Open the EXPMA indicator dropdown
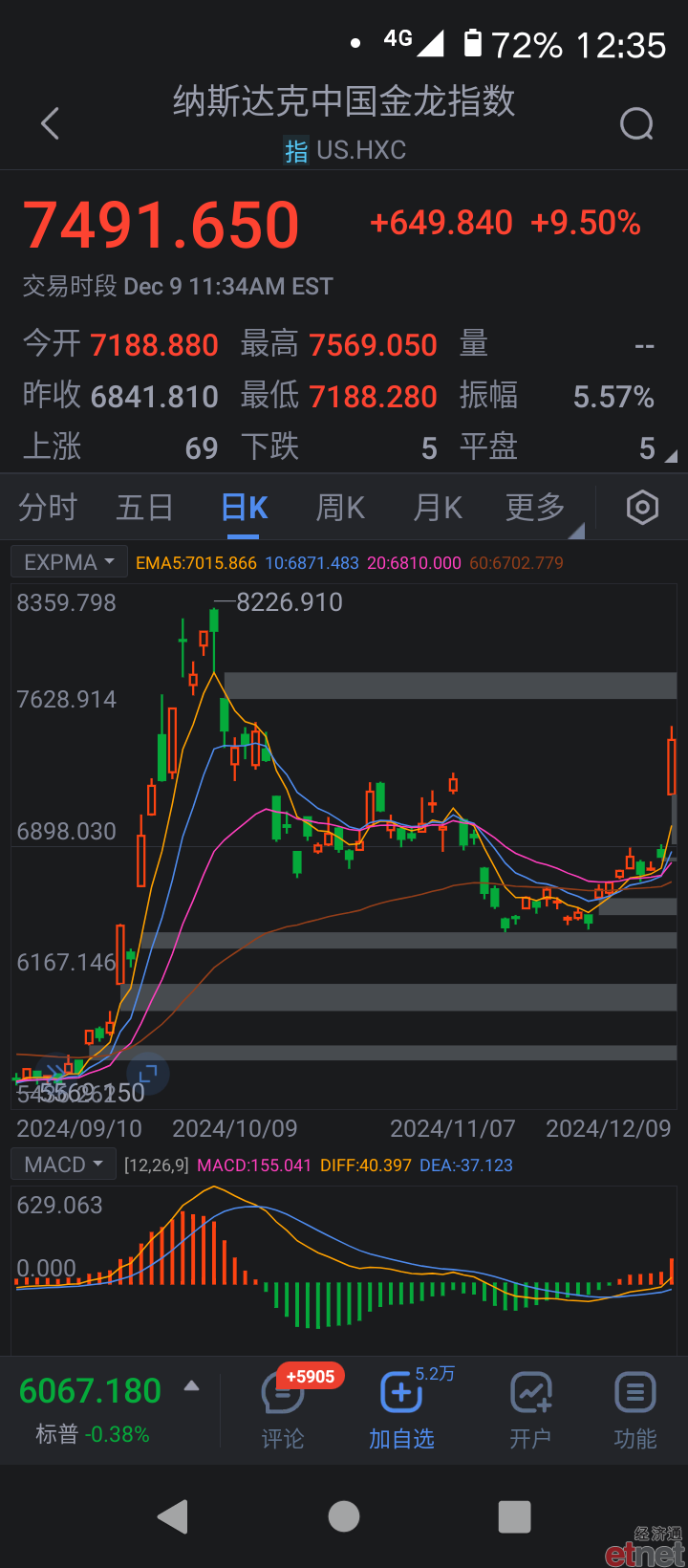Image resolution: width=688 pixels, height=1568 pixels. coord(69,562)
